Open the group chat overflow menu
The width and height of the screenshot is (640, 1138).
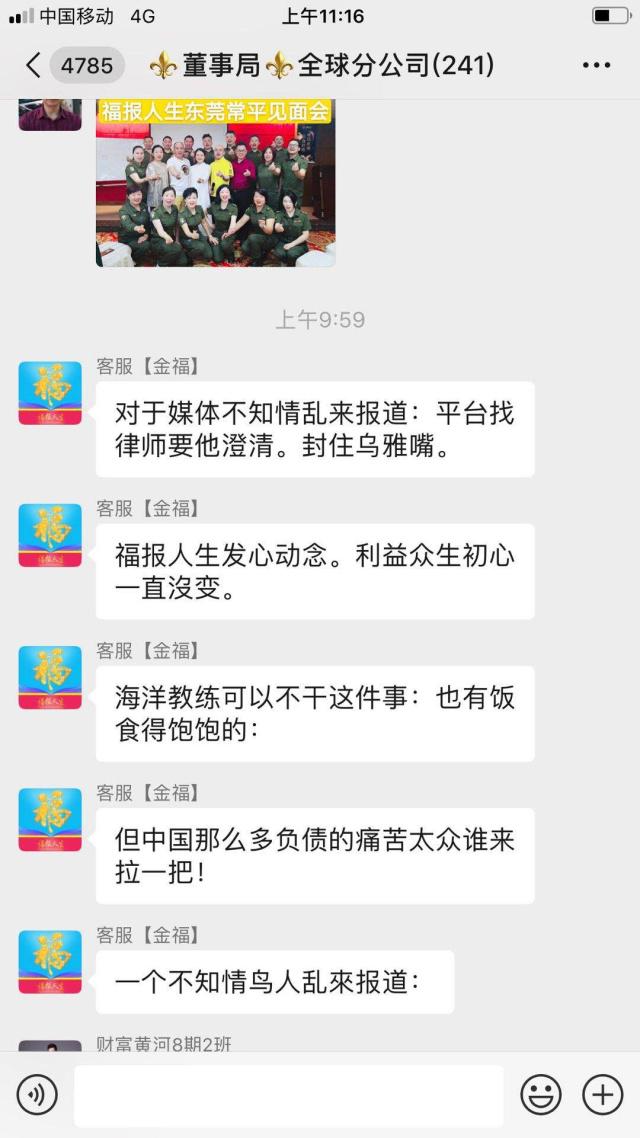click(596, 66)
